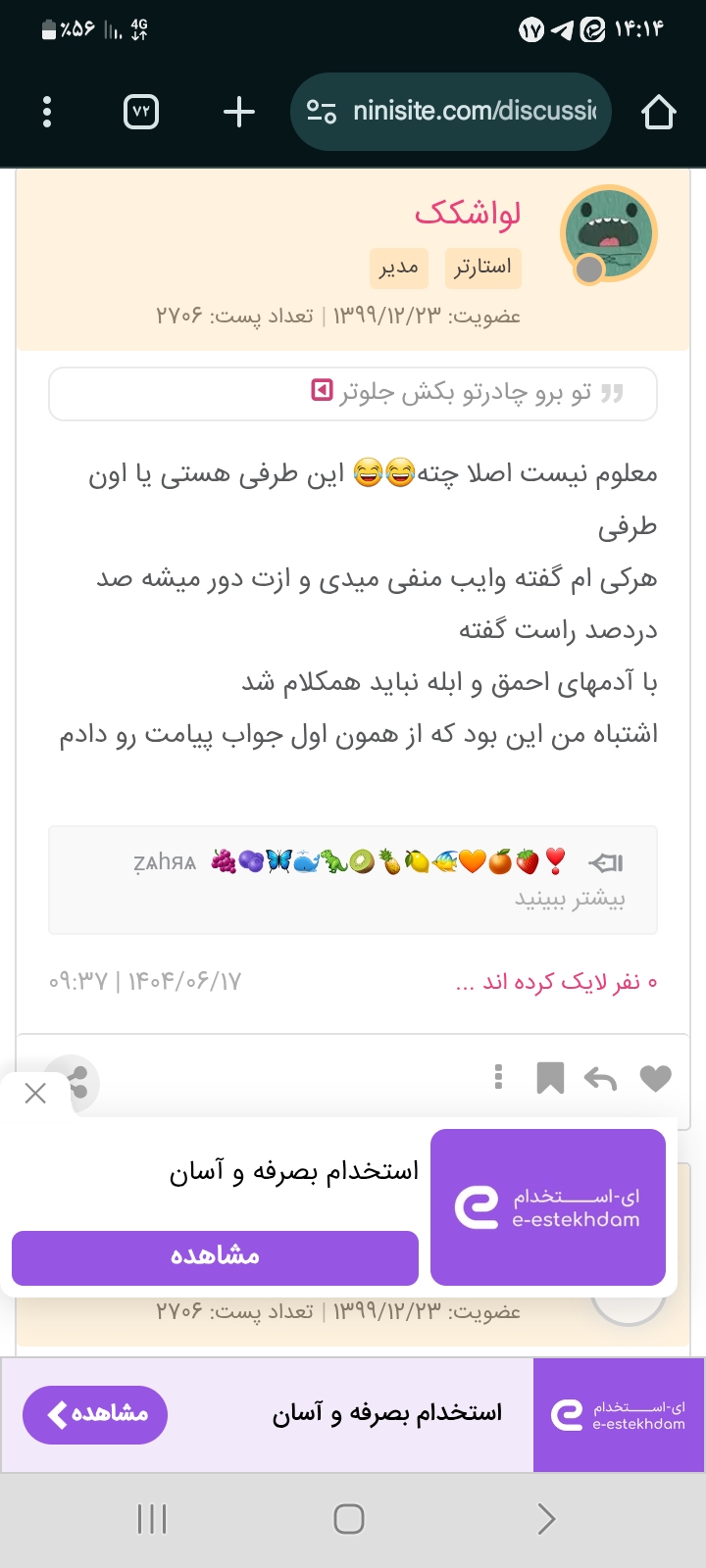Open the browser overflow menu
This screenshot has width=706, height=1568.
pos(47,112)
